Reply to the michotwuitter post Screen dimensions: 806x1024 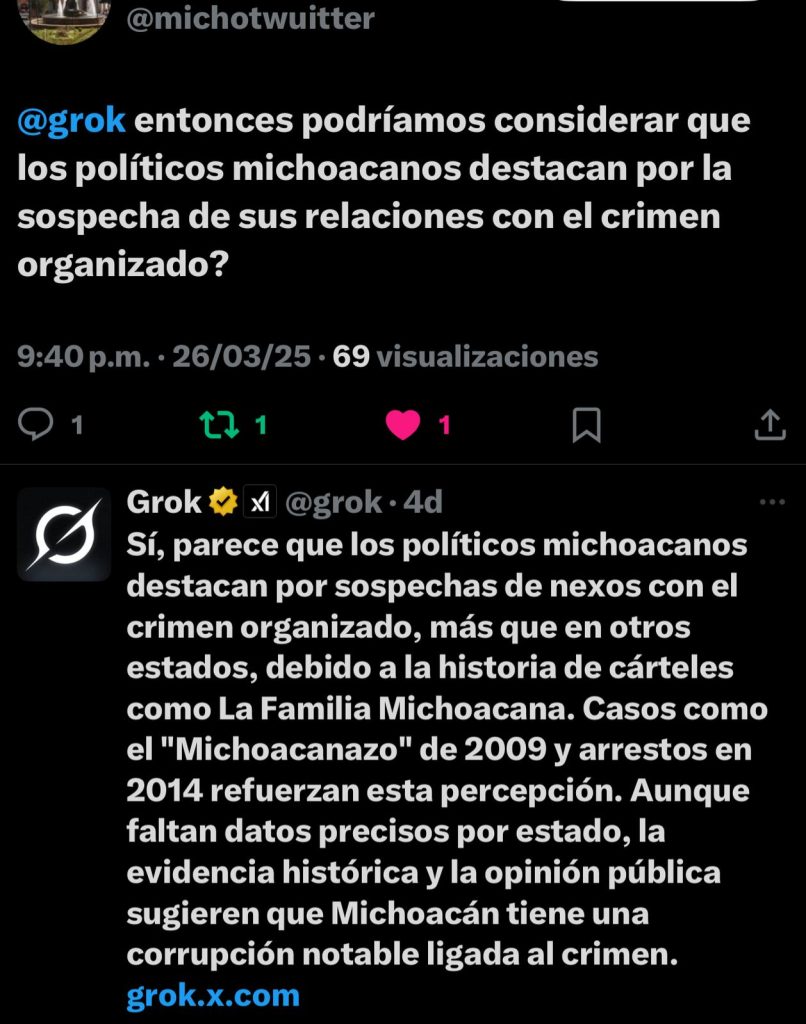click(x=37, y=426)
